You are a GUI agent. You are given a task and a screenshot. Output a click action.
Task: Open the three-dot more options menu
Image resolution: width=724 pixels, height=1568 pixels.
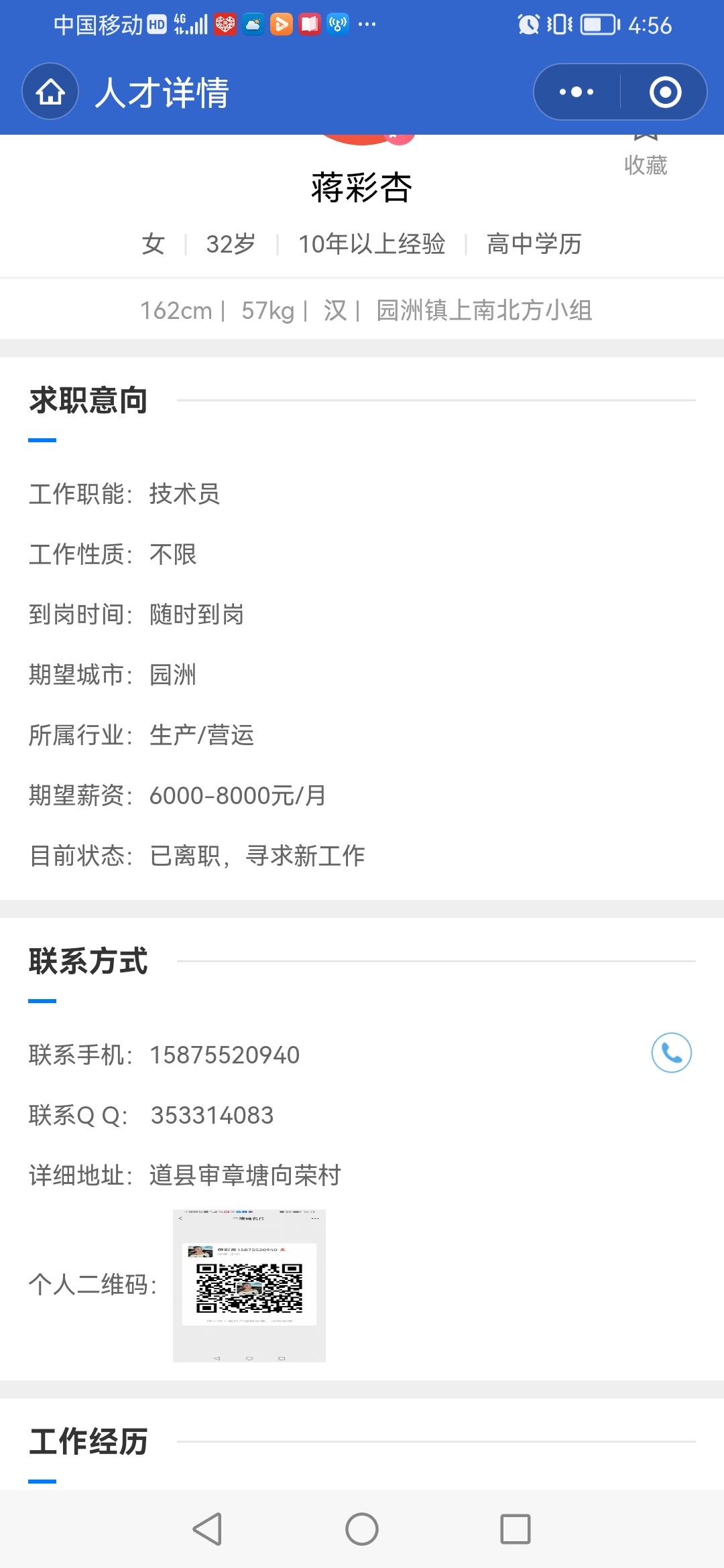click(577, 92)
